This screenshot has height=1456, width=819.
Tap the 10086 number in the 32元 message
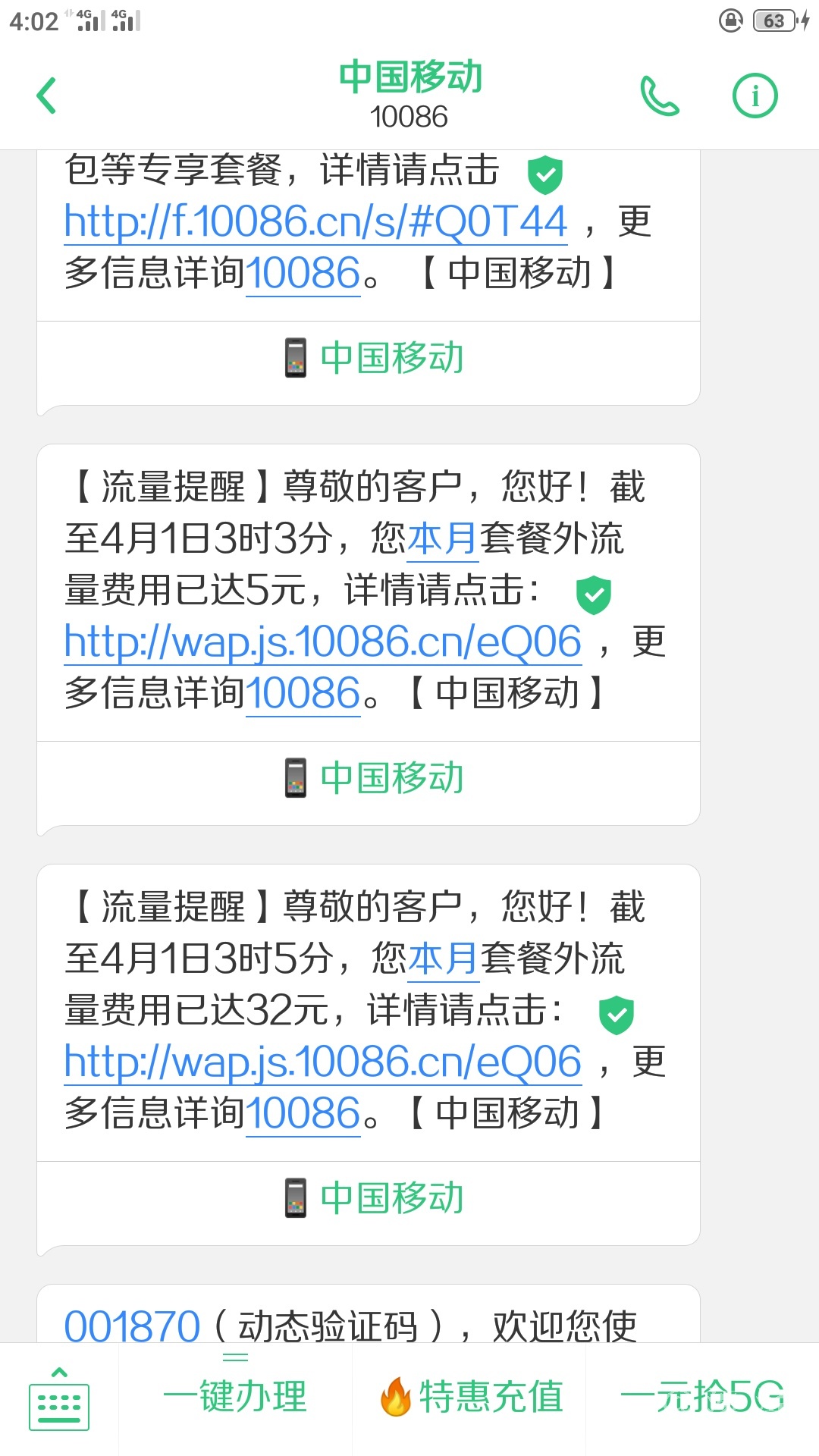303,1113
